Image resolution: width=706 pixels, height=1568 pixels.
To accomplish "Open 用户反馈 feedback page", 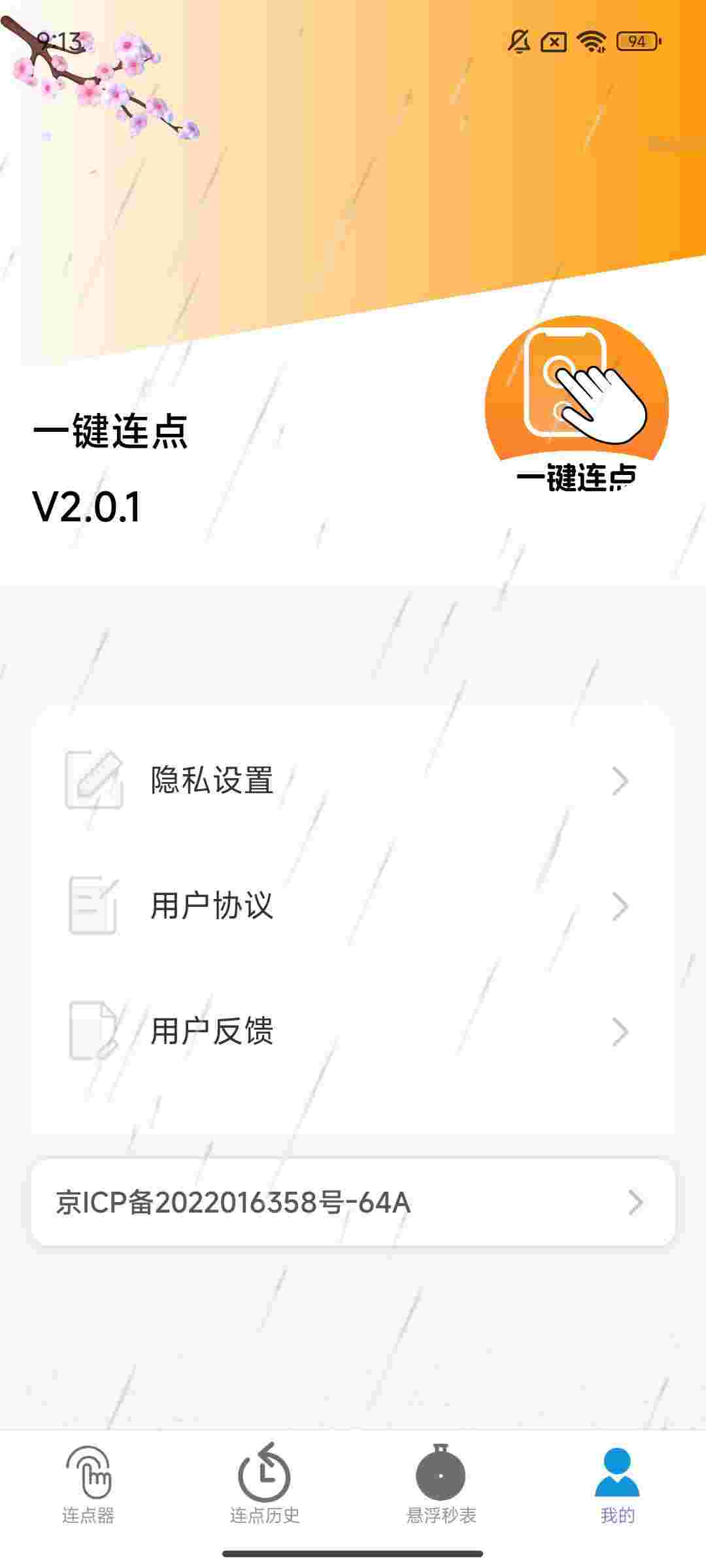I will tap(352, 1031).
